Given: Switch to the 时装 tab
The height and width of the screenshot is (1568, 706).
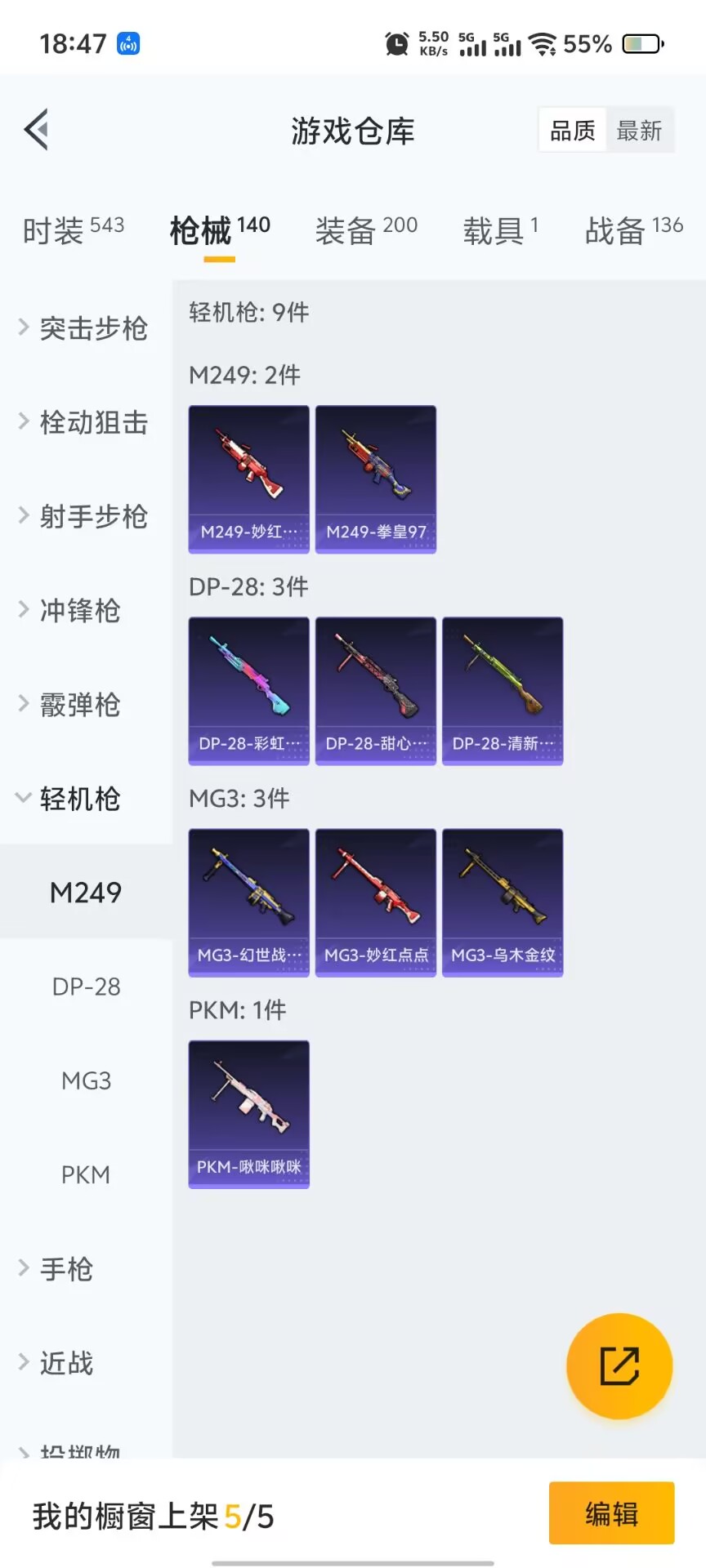Looking at the screenshot, I should (x=74, y=230).
